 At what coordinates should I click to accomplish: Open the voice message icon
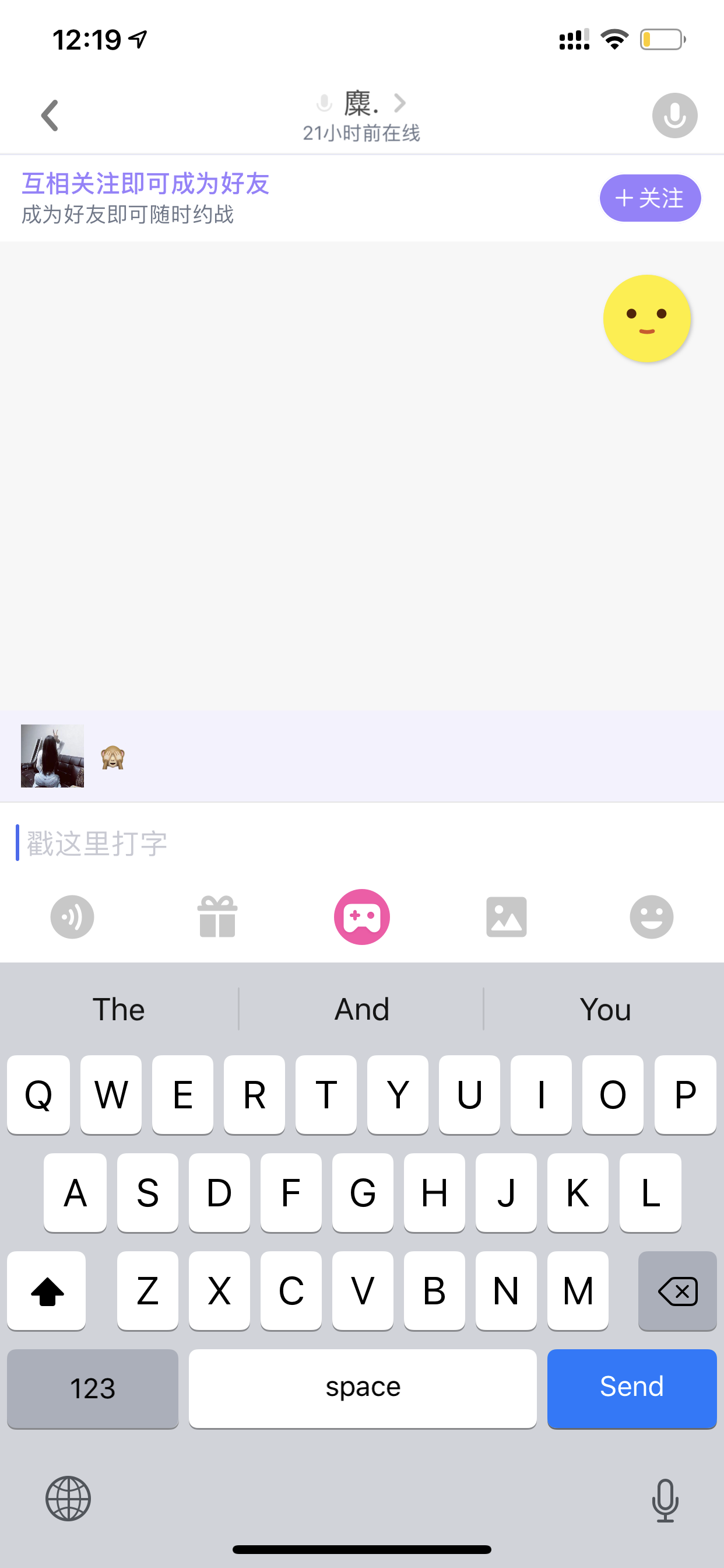pyautogui.click(x=72, y=916)
